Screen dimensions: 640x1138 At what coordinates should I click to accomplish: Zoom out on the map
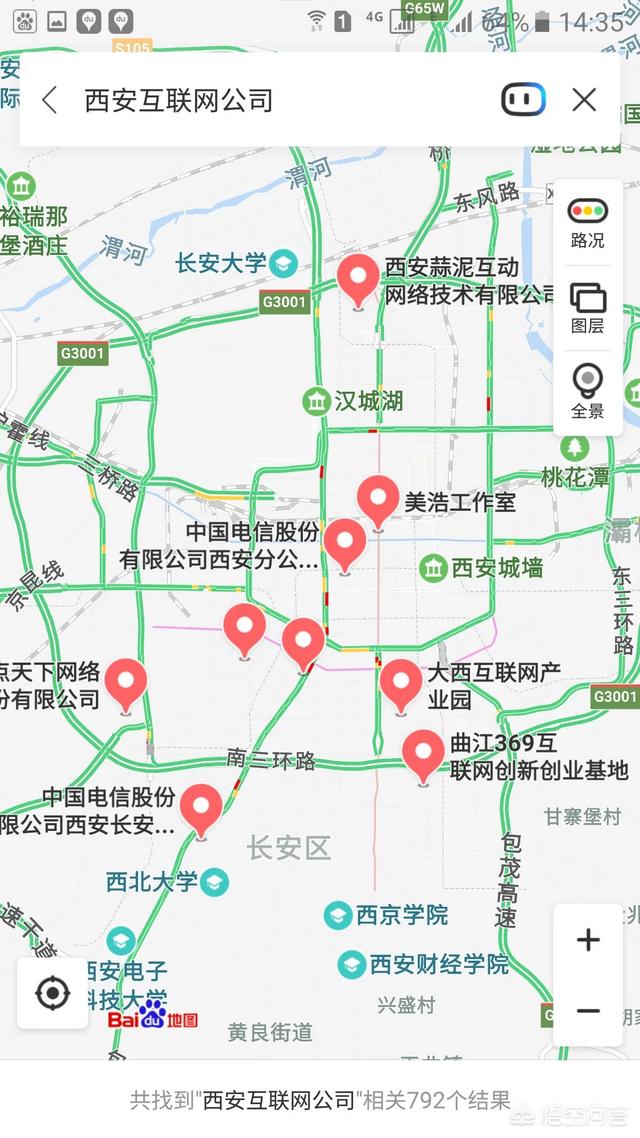[x=588, y=1011]
